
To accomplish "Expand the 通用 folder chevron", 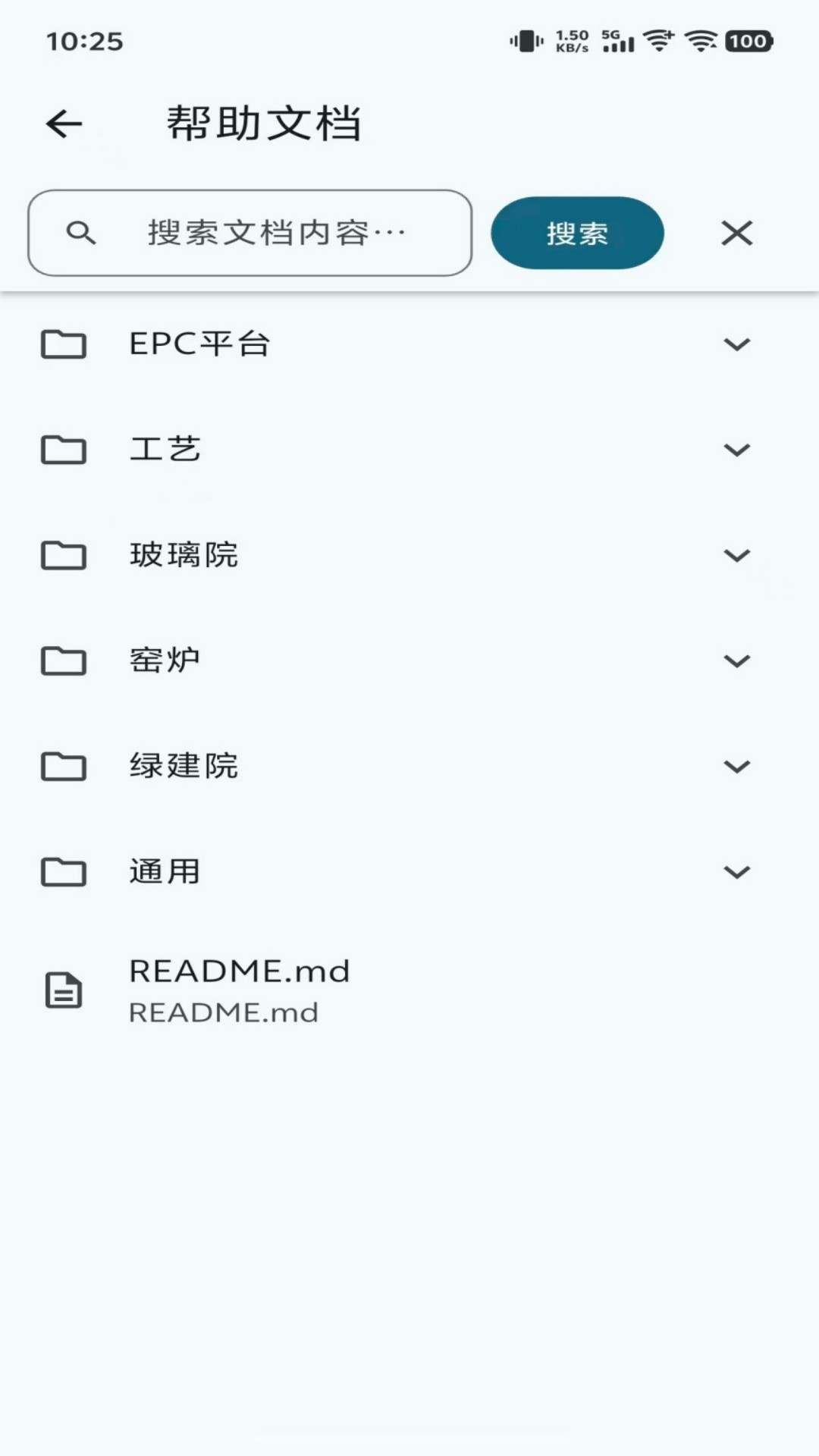I will [x=736, y=872].
